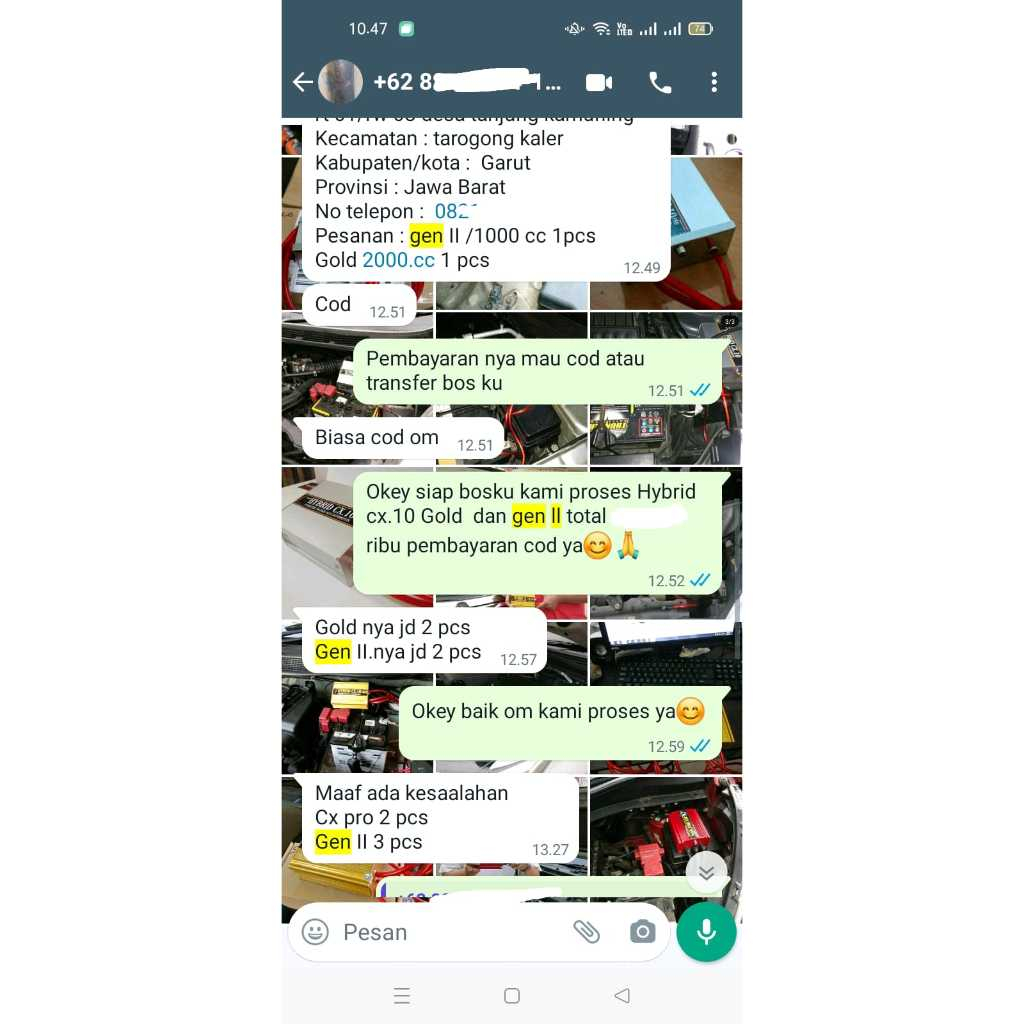Viewport: 1024px width, 1024px height.
Task: Open contact info for the +62 number
Action: point(466,82)
